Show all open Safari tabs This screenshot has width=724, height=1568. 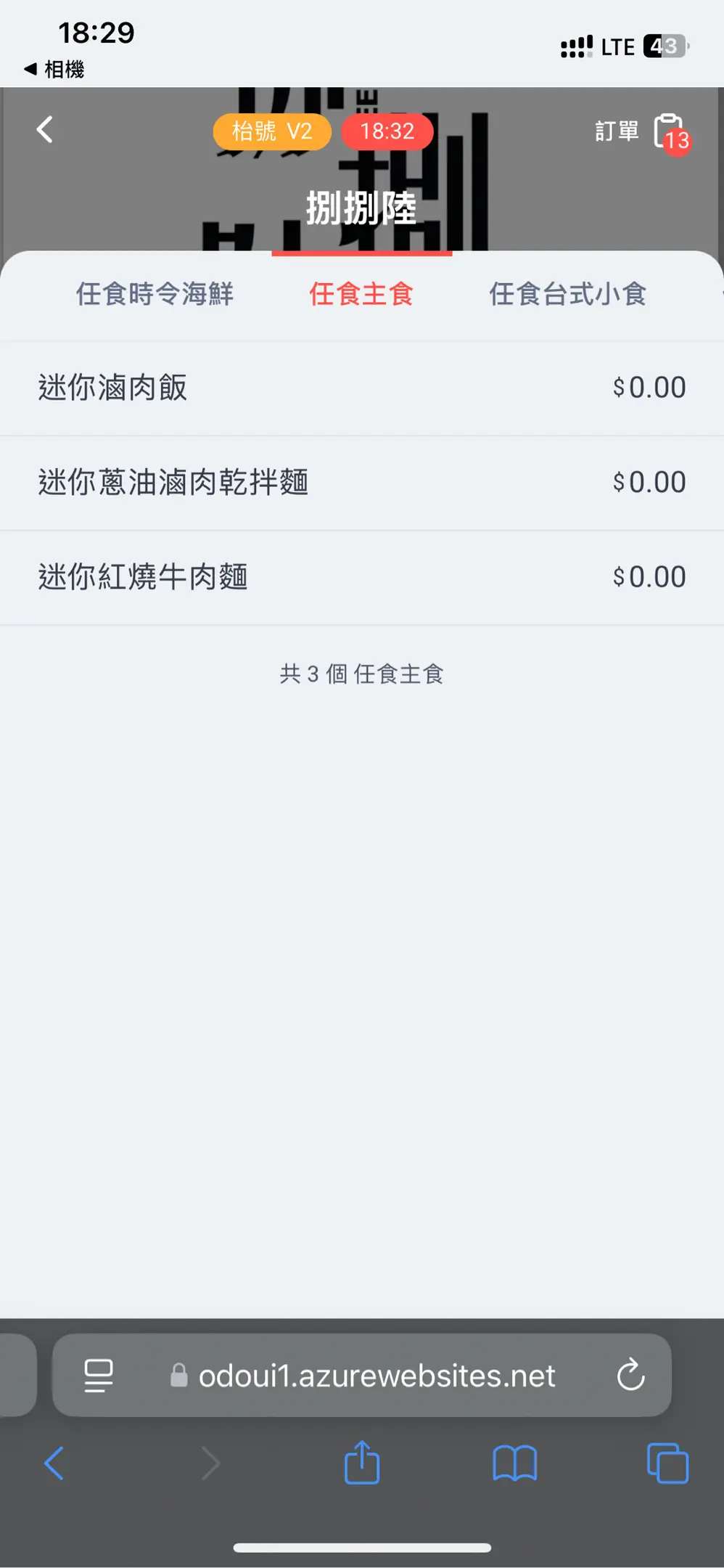coord(667,1463)
